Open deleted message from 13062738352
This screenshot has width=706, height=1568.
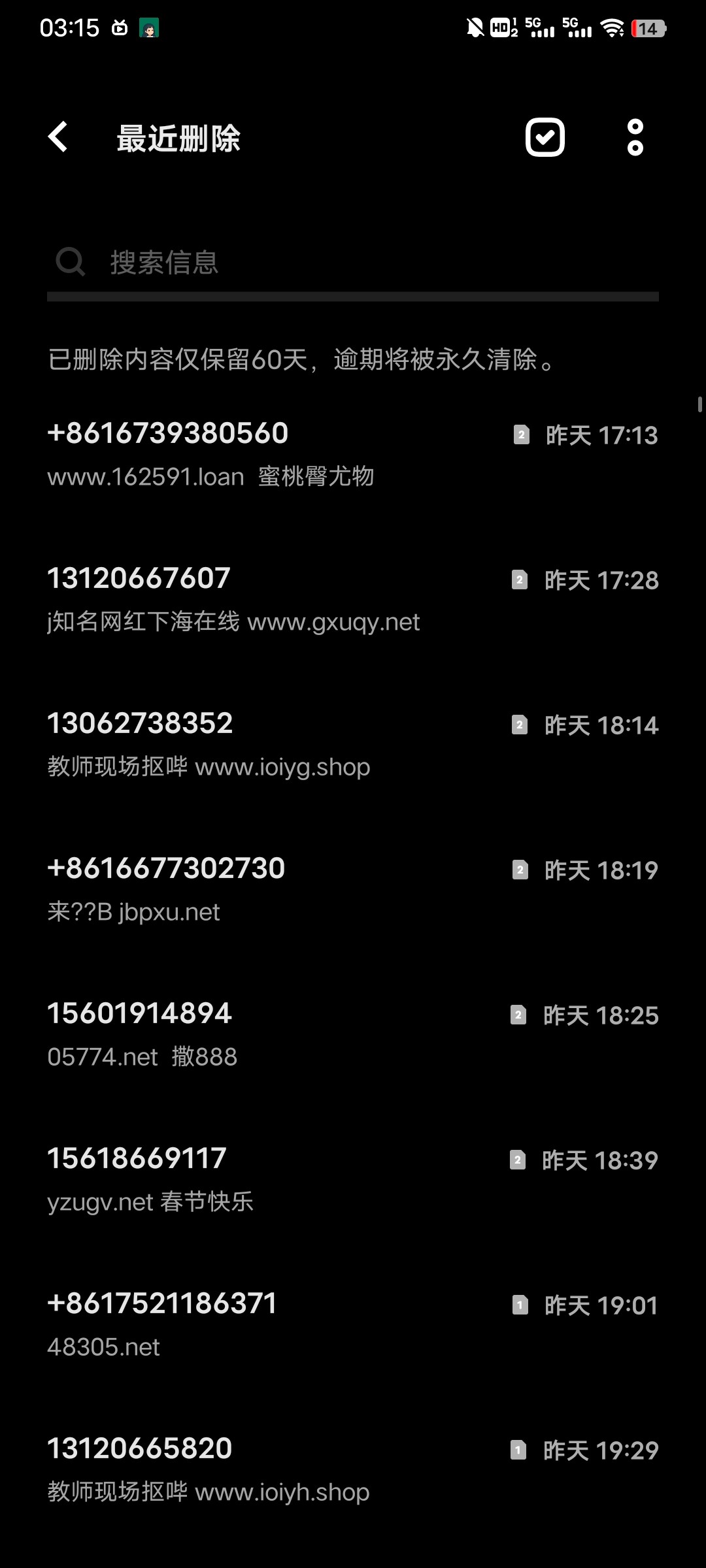pyautogui.click(x=353, y=745)
